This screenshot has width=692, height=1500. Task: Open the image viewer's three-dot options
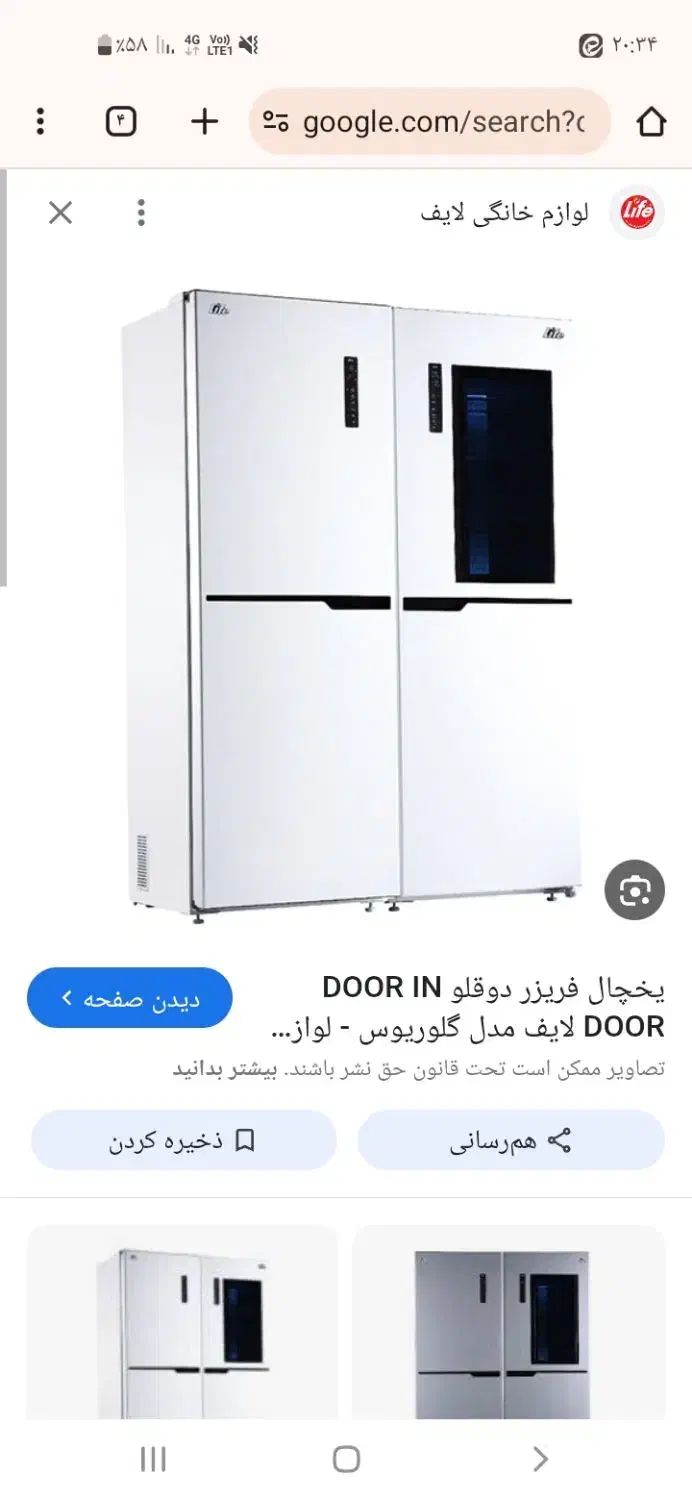coord(142,212)
